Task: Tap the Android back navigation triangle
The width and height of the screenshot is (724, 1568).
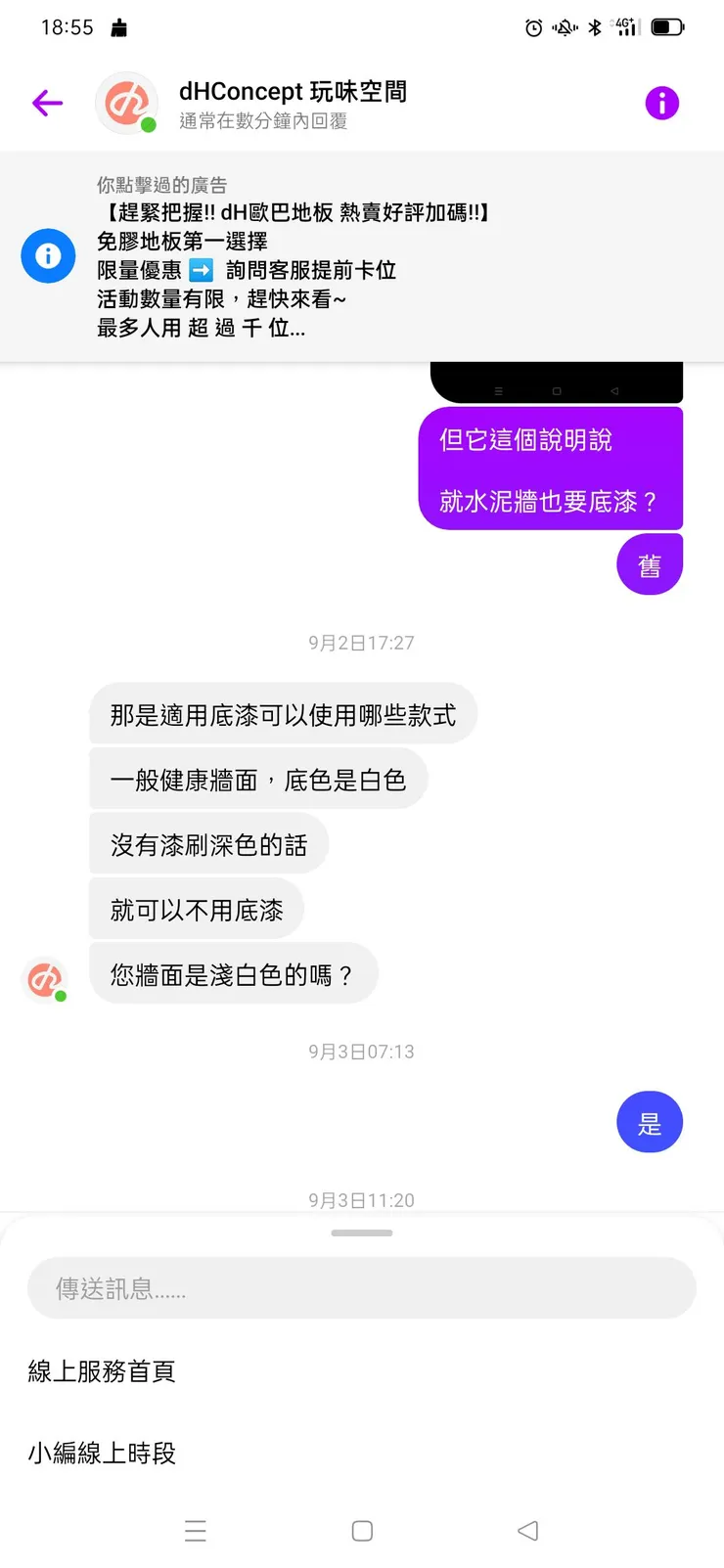Action: click(x=527, y=1530)
